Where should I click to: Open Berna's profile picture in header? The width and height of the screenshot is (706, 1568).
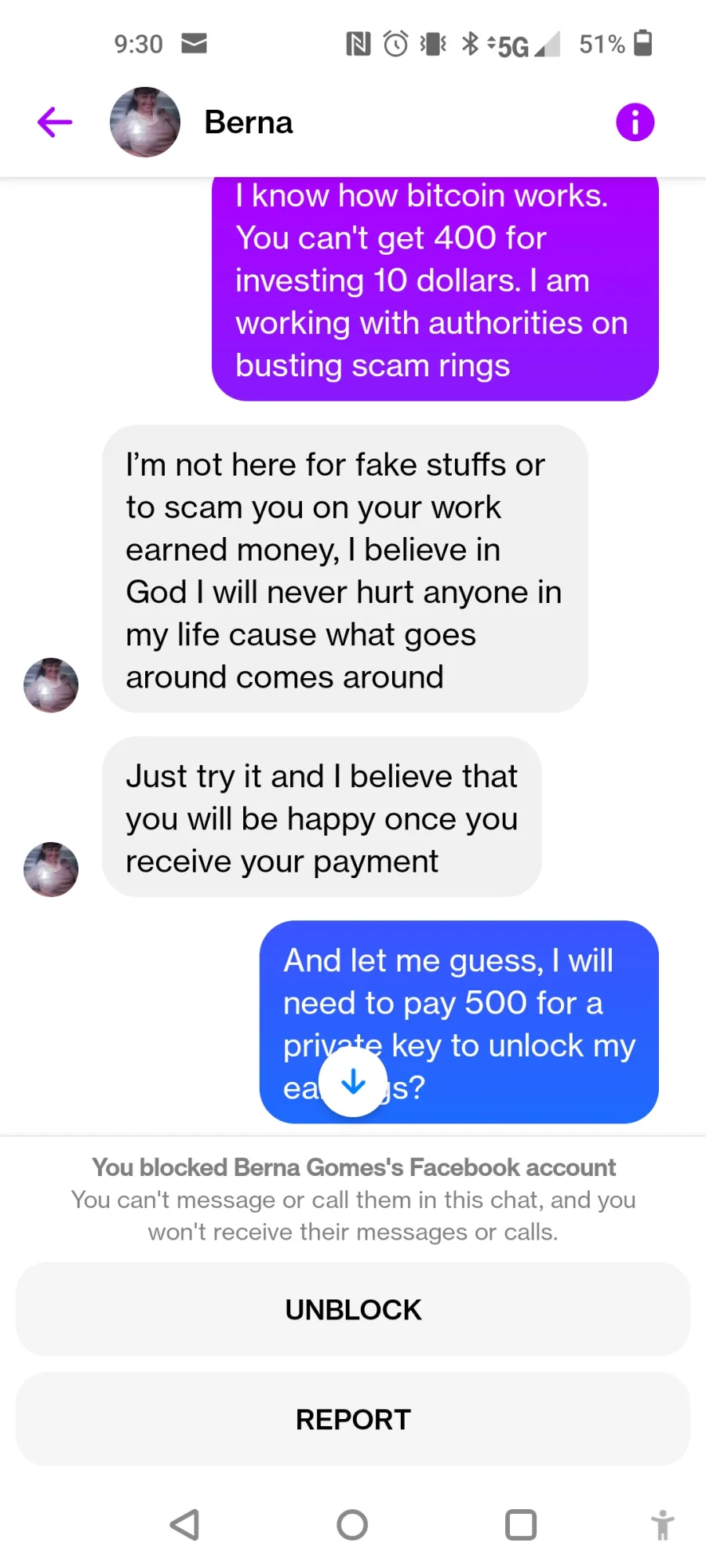click(x=145, y=122)
